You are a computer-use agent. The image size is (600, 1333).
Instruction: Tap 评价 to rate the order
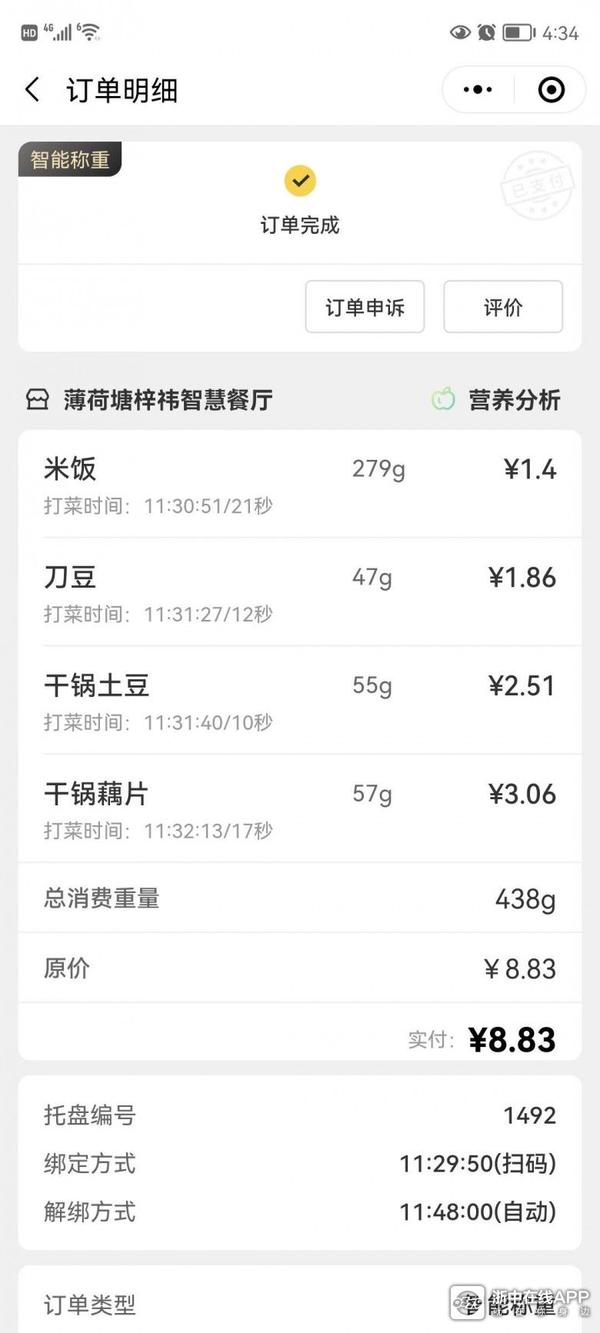[x=503, y=307]
